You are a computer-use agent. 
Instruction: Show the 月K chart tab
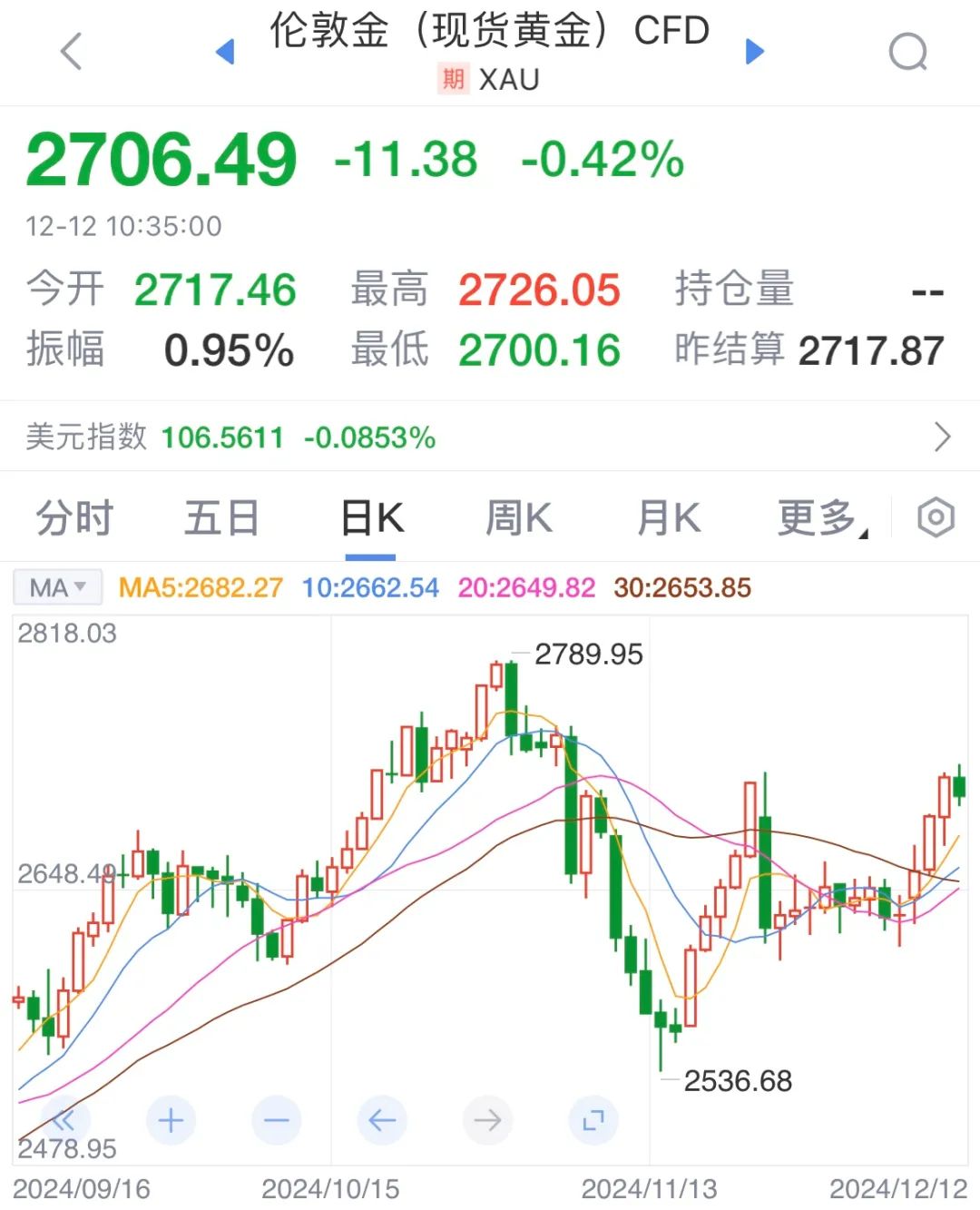pos(668,518)
